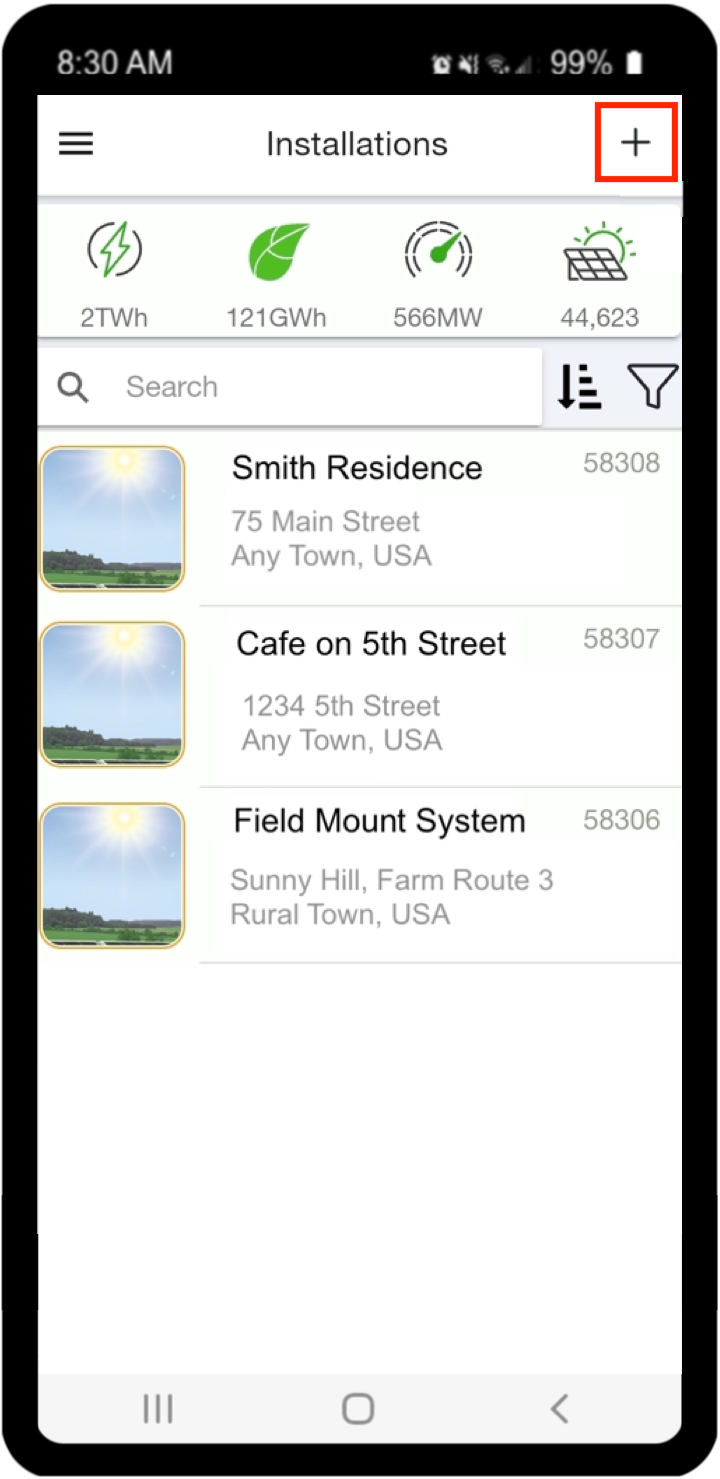Tap the system home button
This screenshot has height=1479, width=720.
pyautogui.click(x=358, y=1409)
